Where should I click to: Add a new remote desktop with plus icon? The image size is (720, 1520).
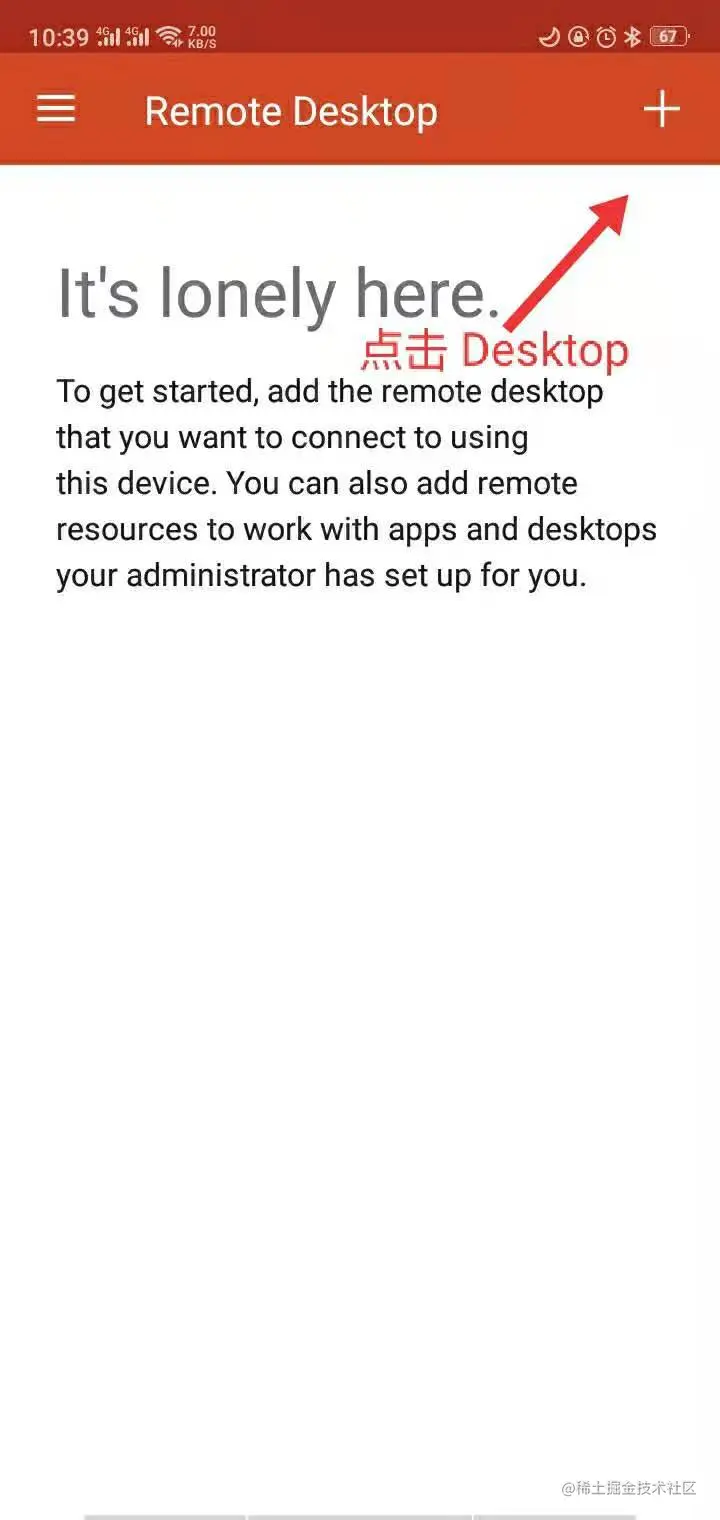point(661,110)
